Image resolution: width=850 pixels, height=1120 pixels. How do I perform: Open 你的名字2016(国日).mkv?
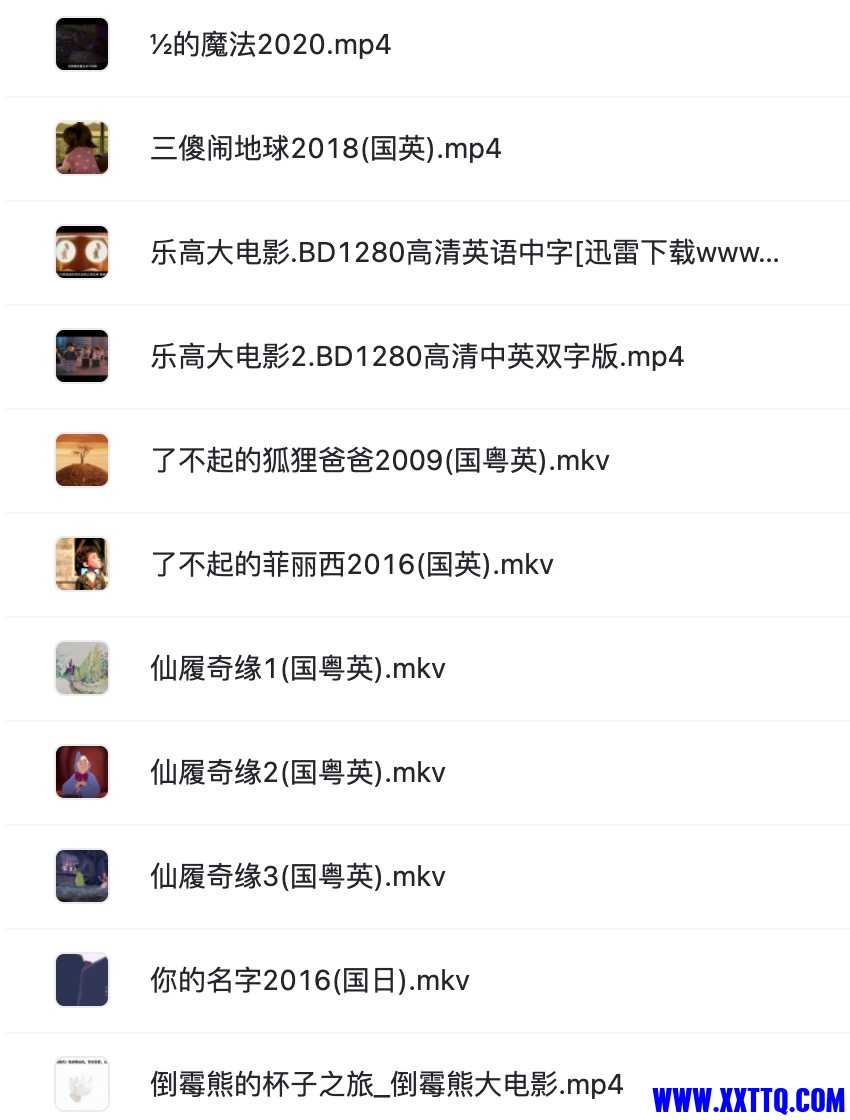(309, 981)
